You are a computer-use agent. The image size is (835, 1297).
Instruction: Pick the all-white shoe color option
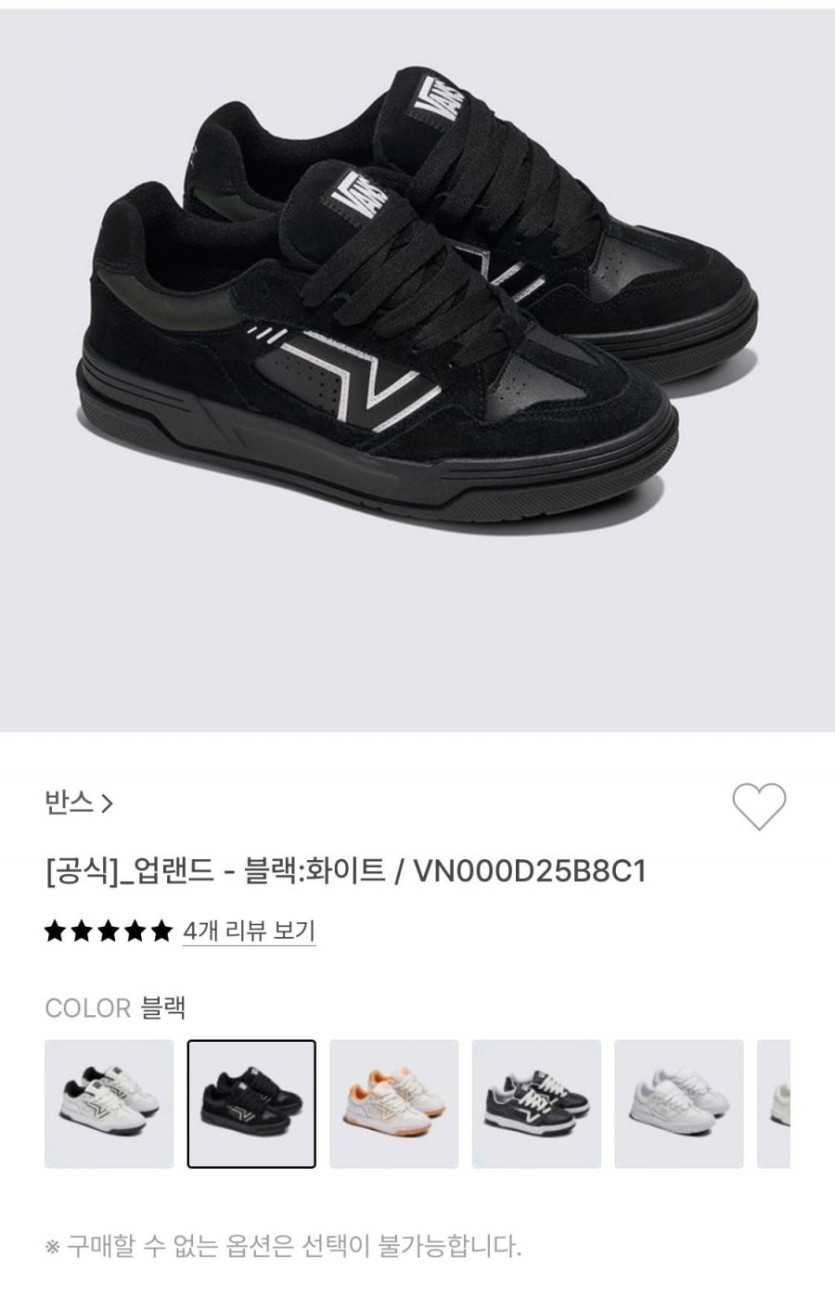tap(678, 1104)
